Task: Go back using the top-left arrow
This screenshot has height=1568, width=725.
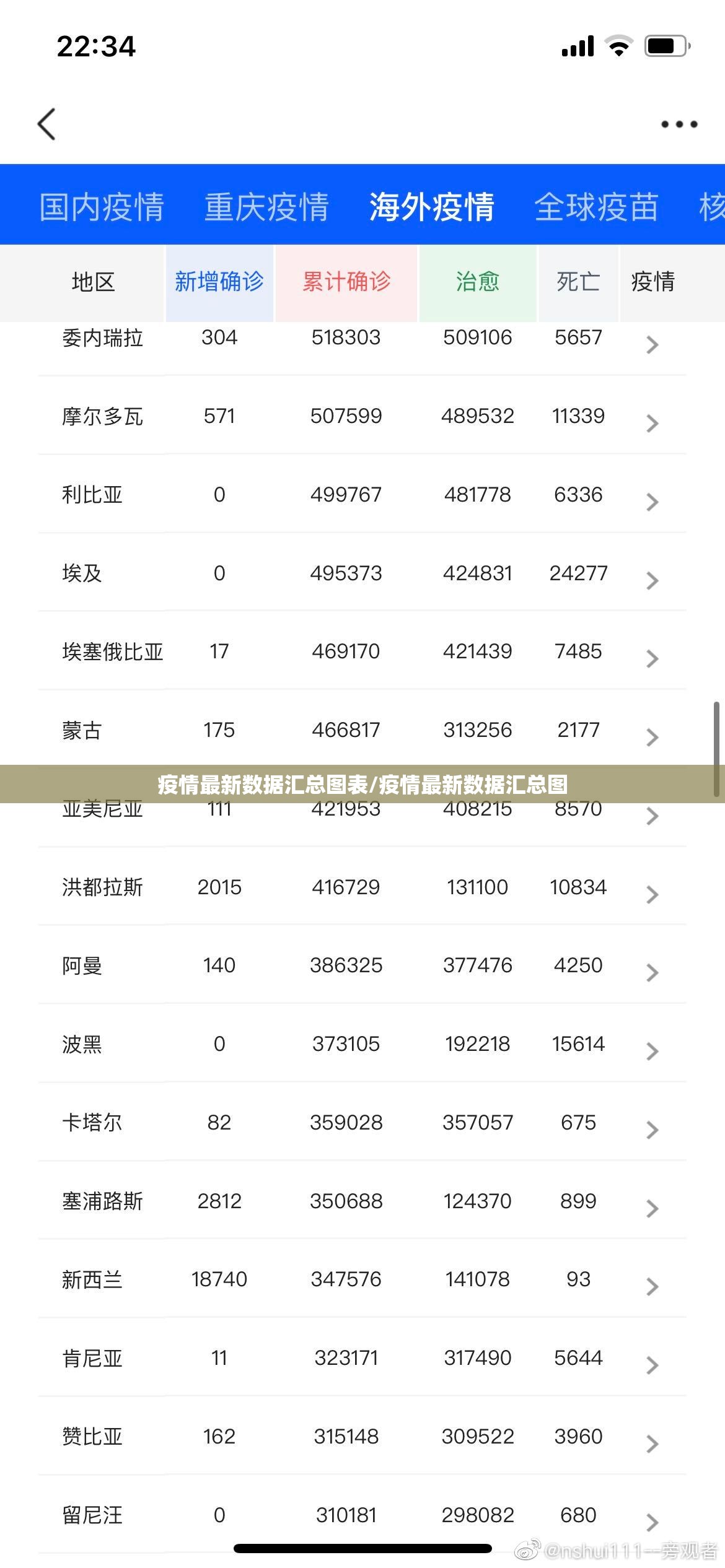Action: tap(47, 124)
